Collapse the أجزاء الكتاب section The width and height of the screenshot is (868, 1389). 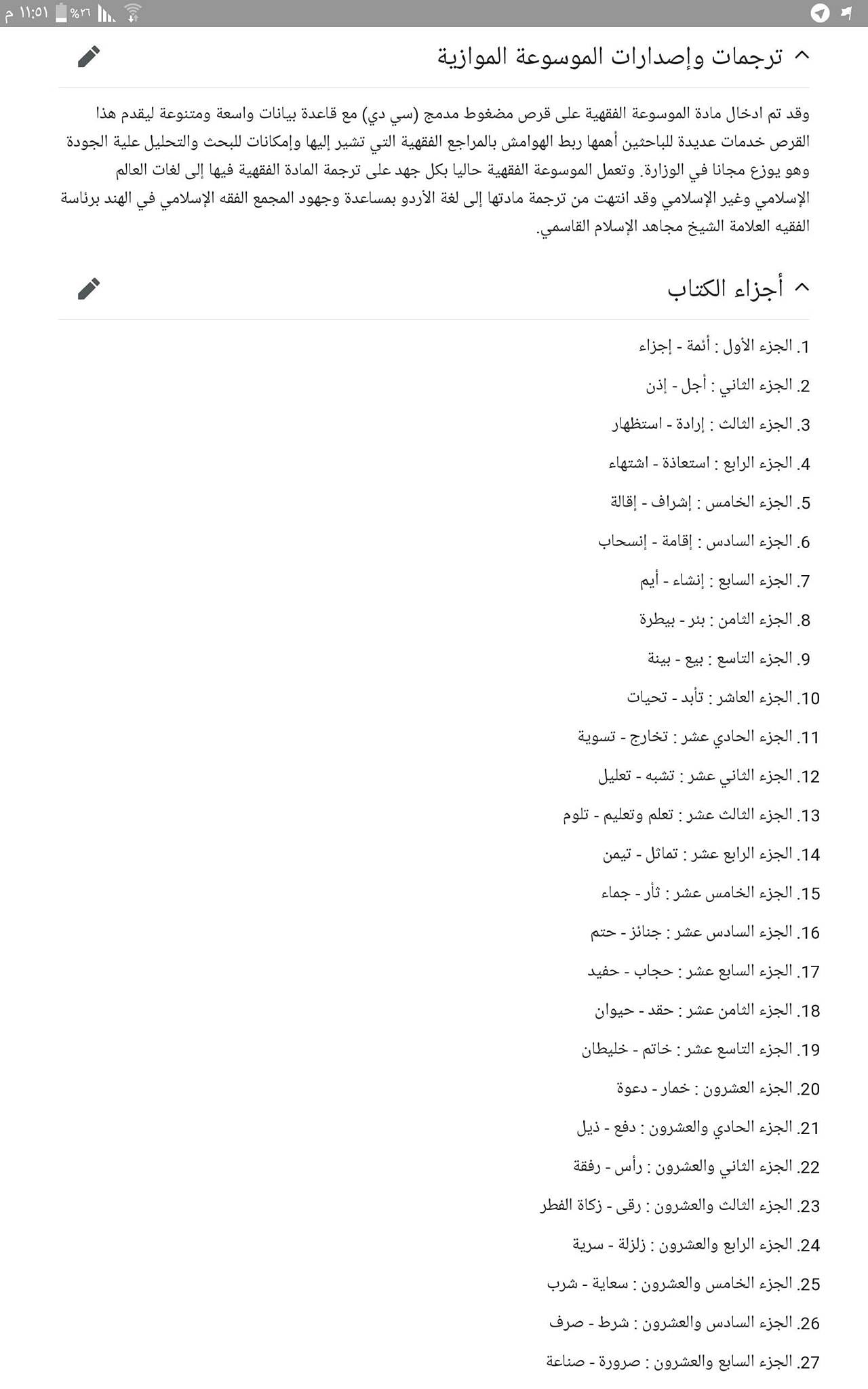[802, 288]
